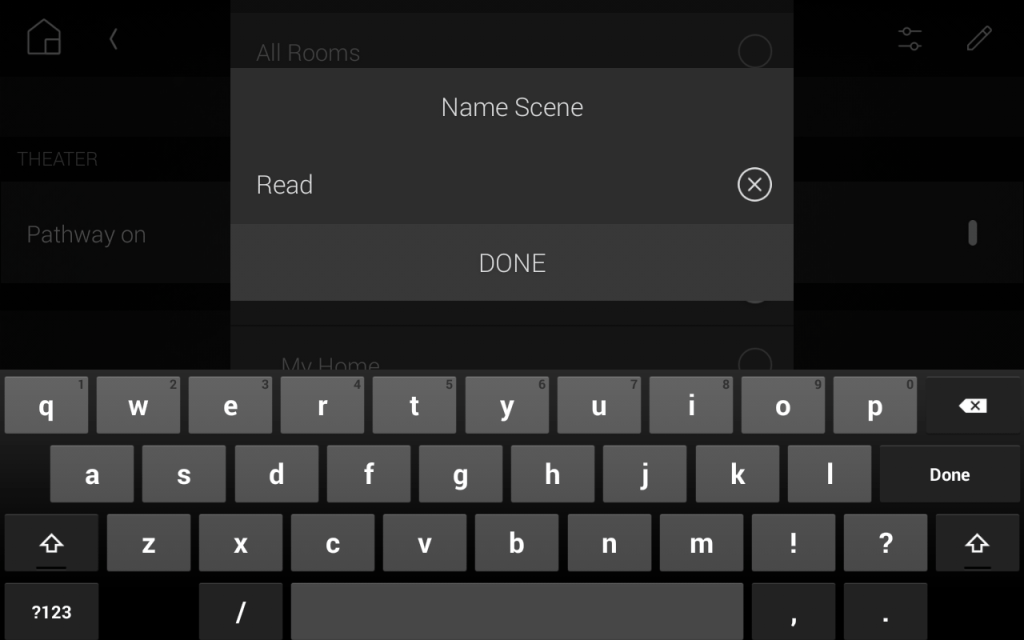
Task: Select the My Home radio button
Action: (754, 360)
